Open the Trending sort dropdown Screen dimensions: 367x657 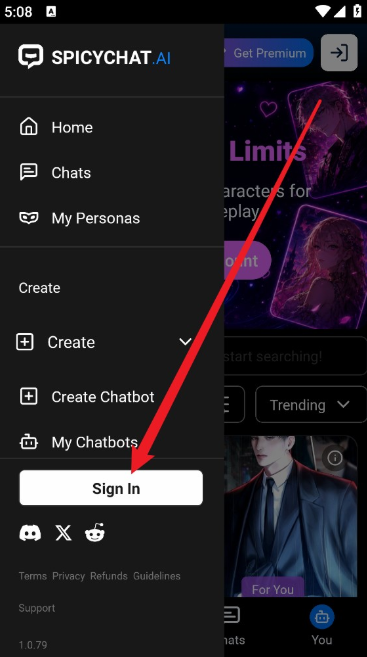click(311, 404)
